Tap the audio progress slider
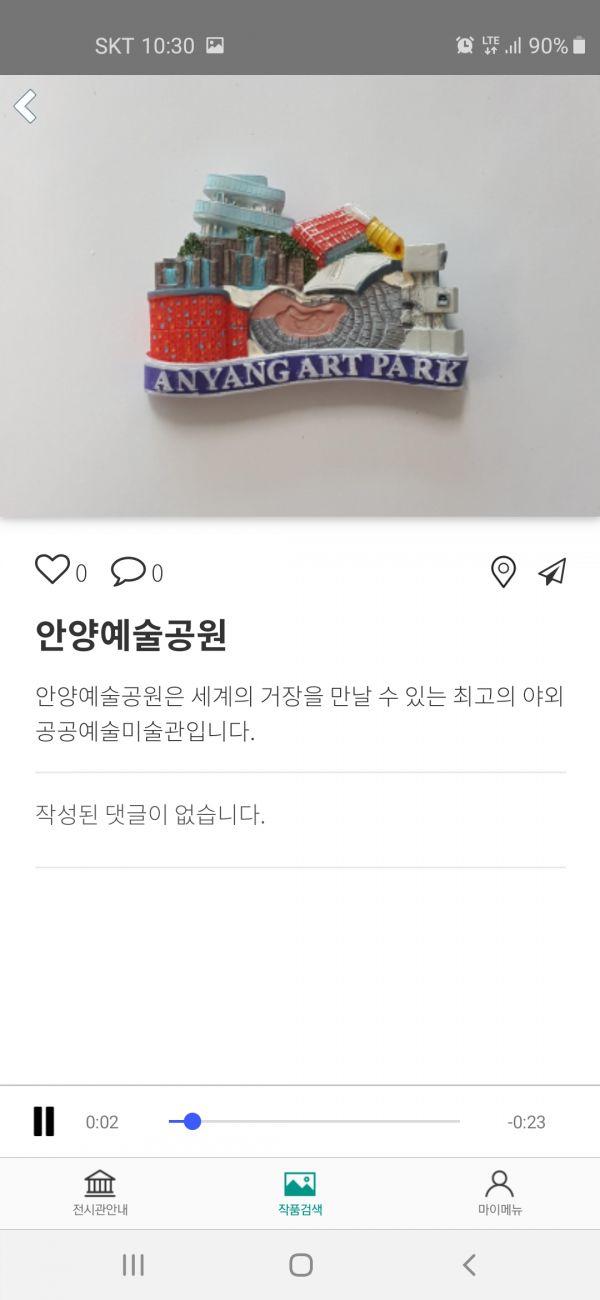Image resolution: width=600 pixels, height=1300 pixels. (314, 1122)
